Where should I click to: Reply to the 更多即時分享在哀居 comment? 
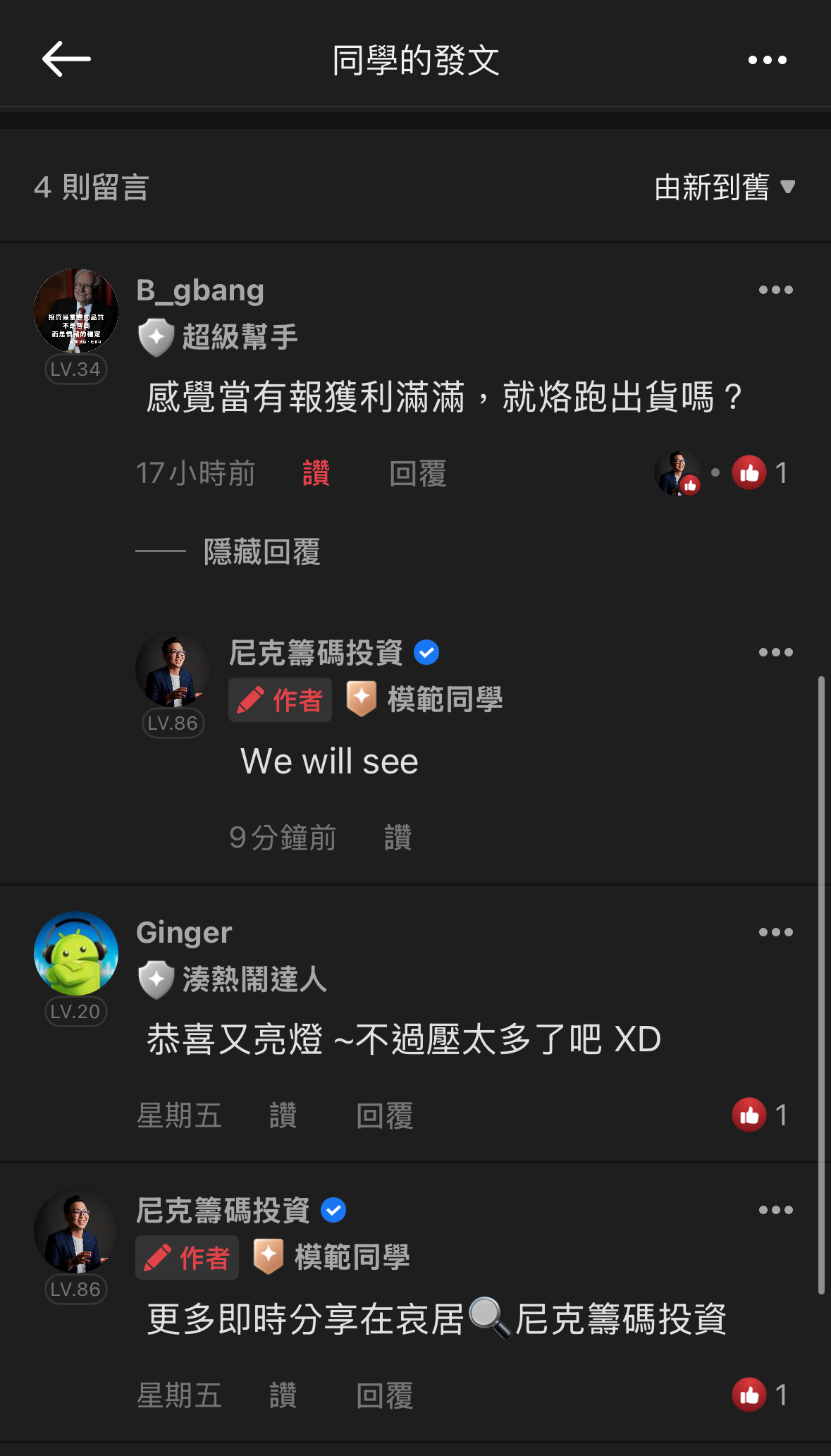(384, 1395)
